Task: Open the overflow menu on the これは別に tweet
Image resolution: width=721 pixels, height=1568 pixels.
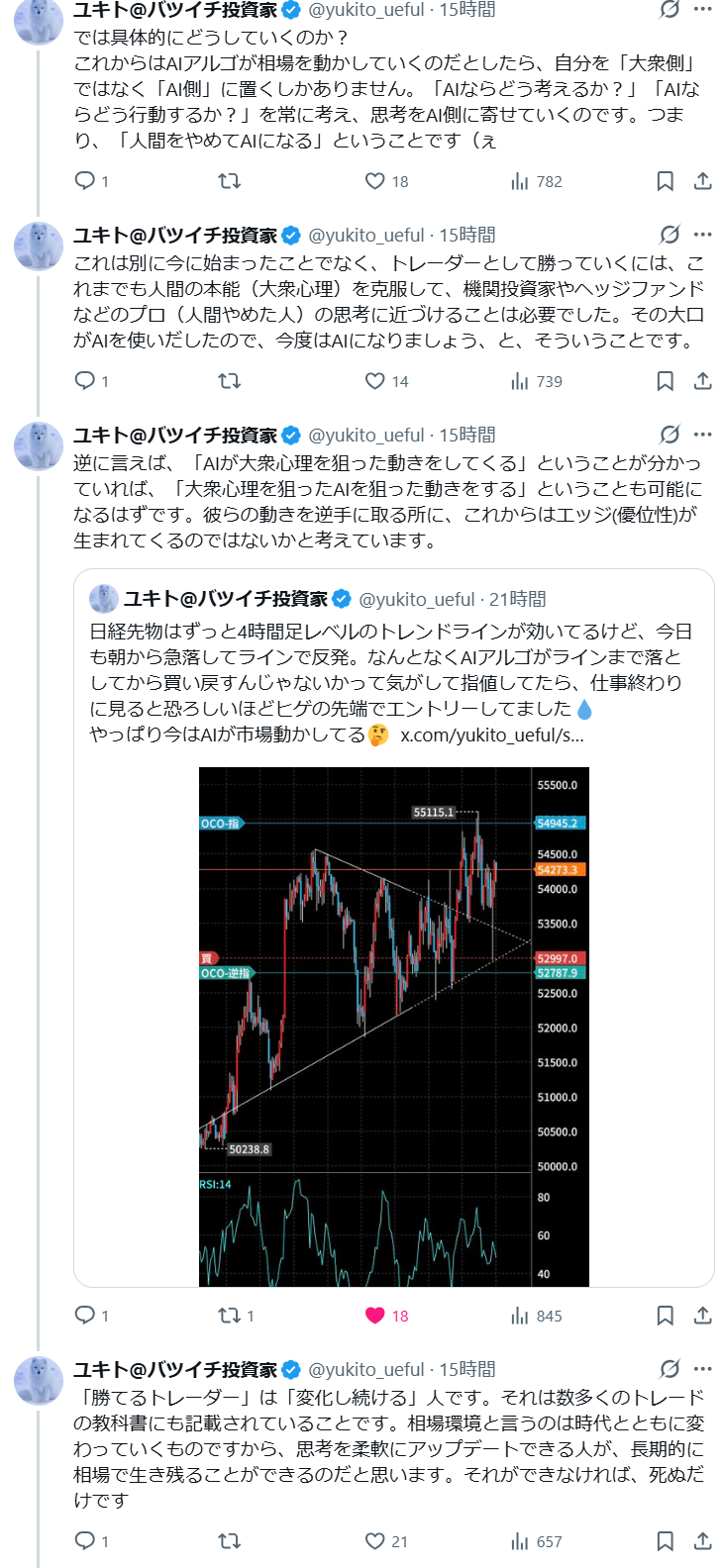Action: 703,235
